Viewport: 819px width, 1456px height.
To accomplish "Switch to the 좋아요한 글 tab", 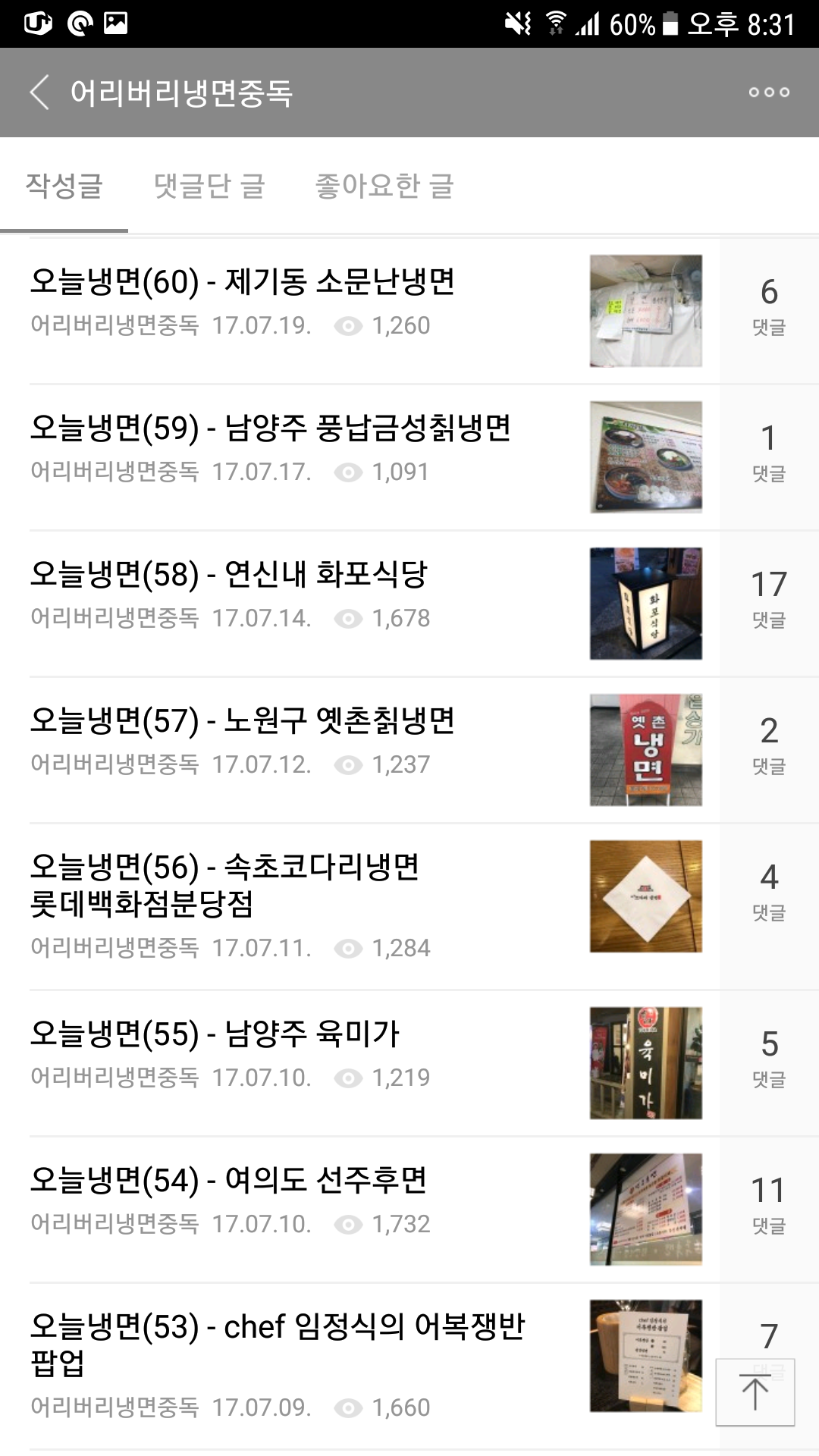I will pyautogui.click(x=384, y=186).
